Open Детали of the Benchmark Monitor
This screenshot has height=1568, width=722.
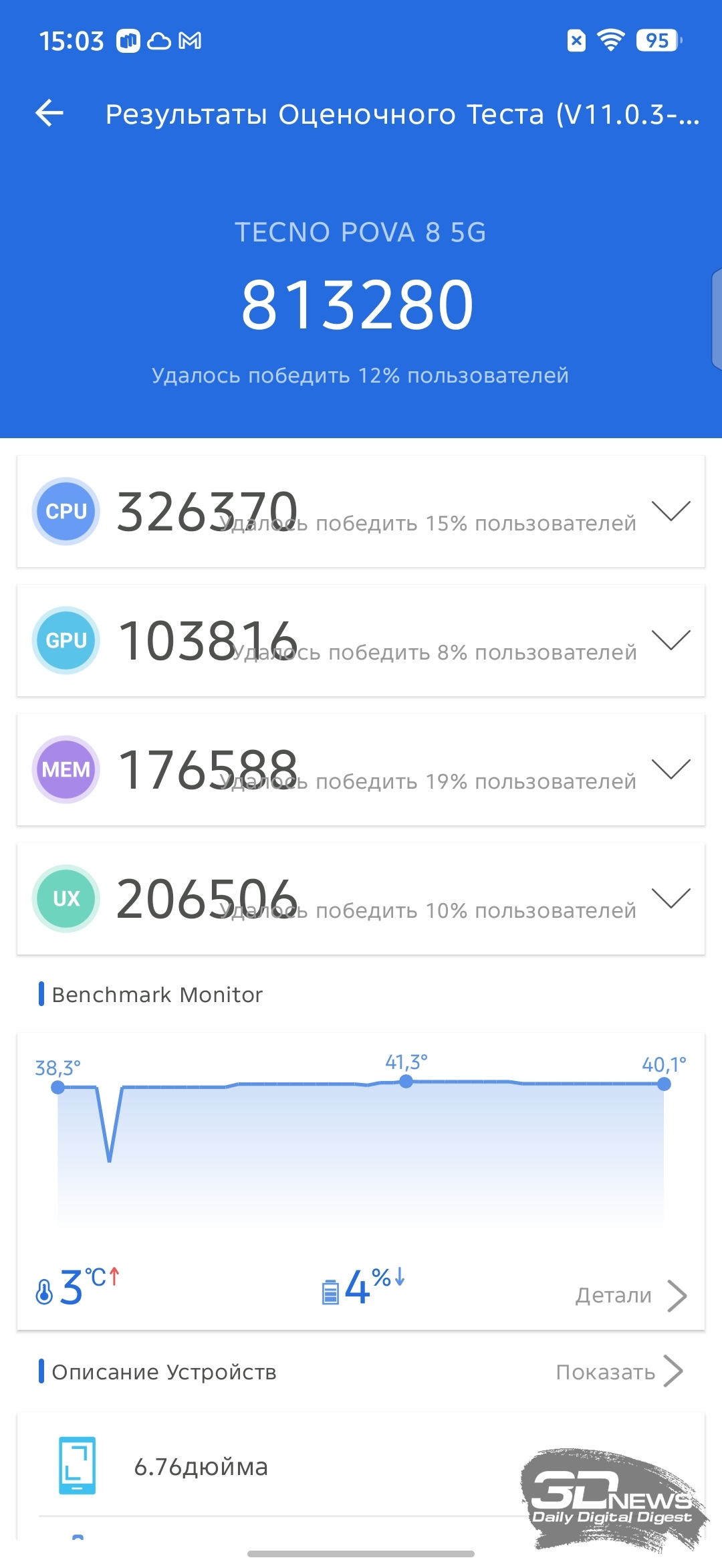click(631, 1296)
